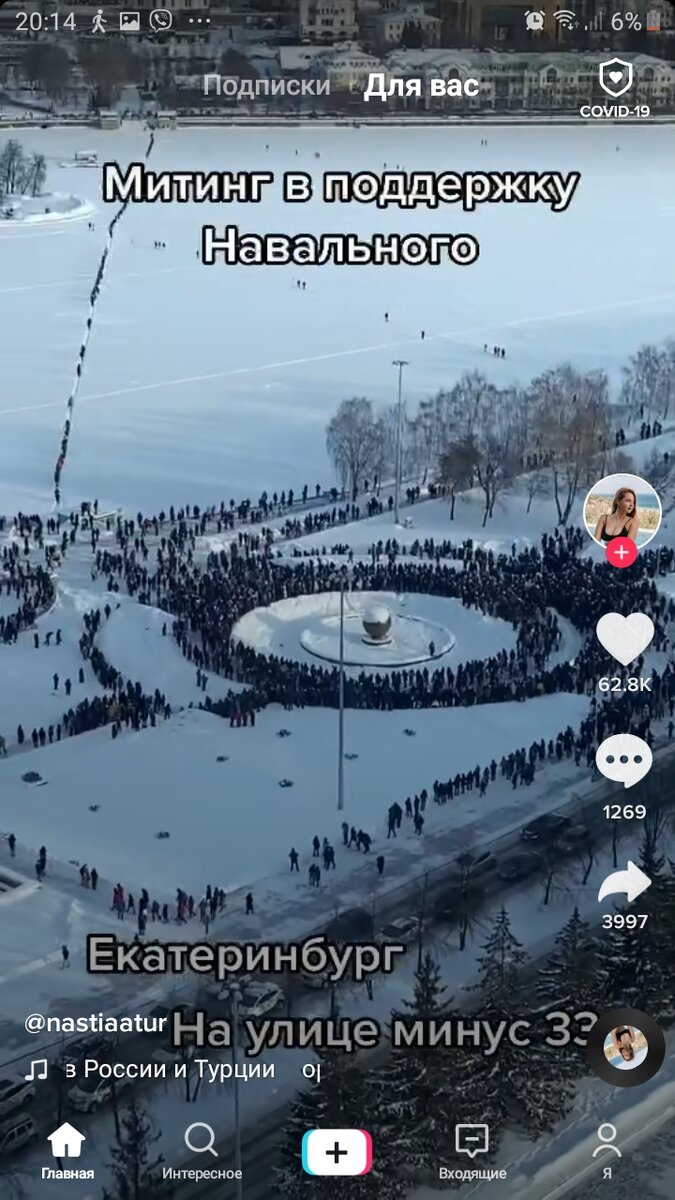This screenshot has width=675, height=1200.
Task: Open the Входящие inbox tab
Action: (x=472, y=1151)
